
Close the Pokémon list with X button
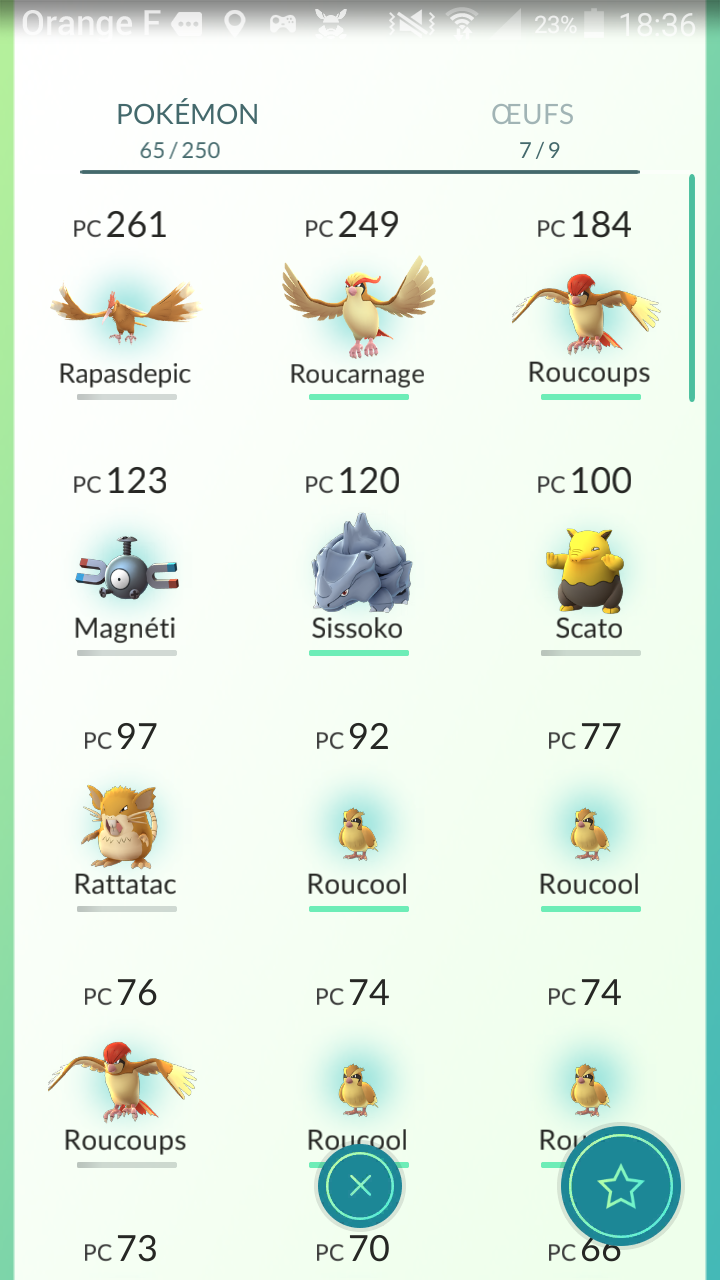pyautogui.click(x=360, y=1187)
